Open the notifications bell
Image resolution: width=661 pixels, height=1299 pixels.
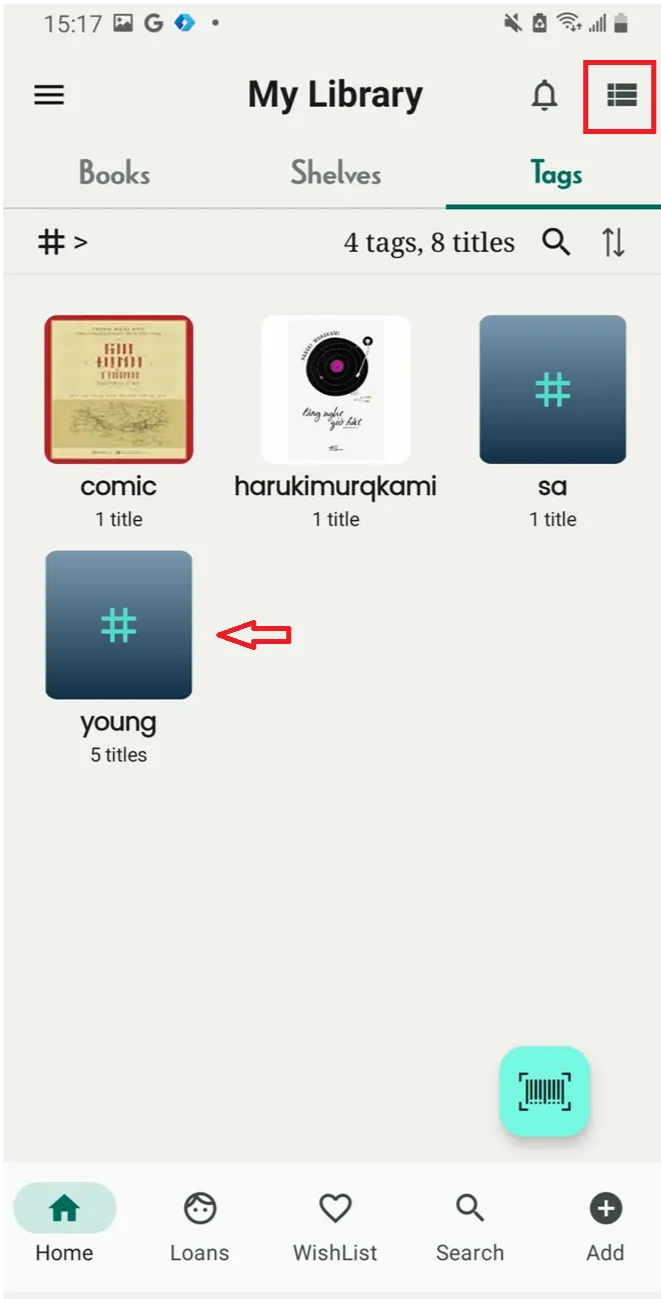[x=544, y=95]
